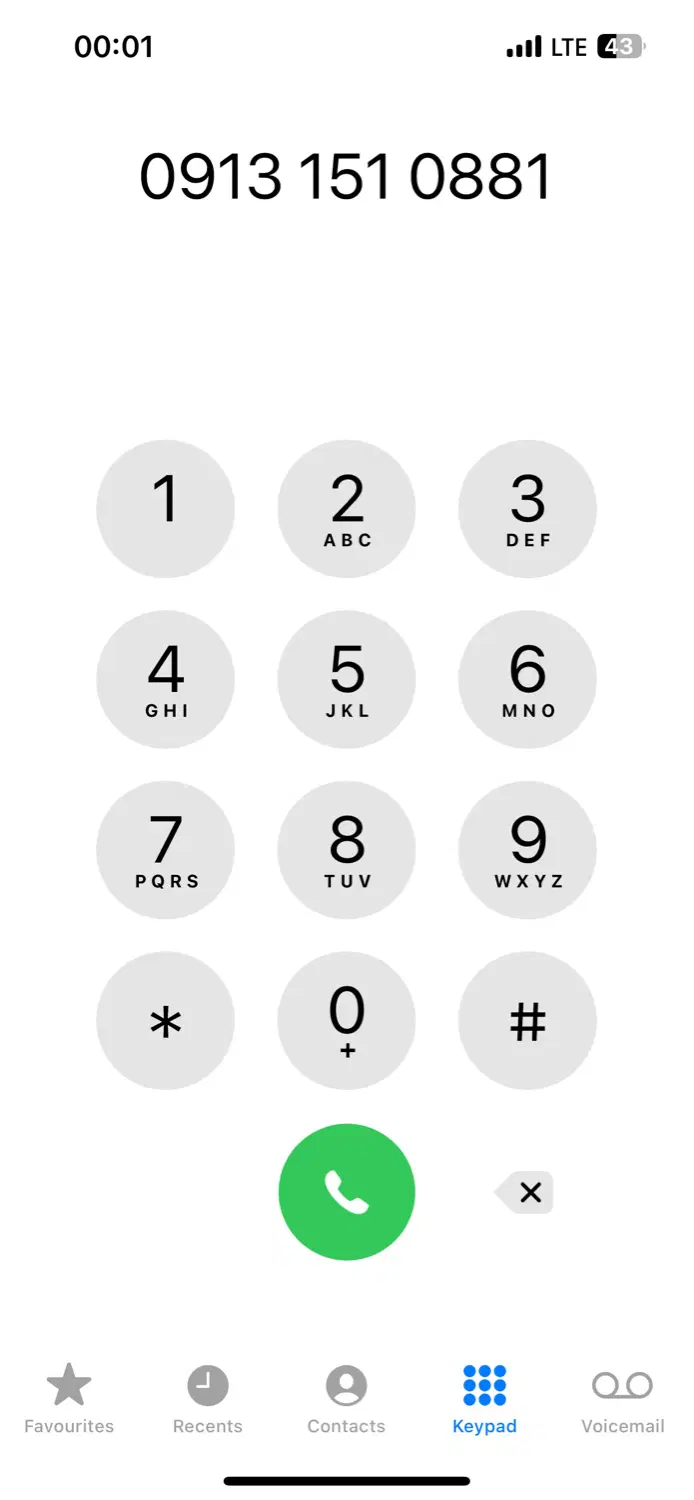Enter digit 0 on keypad

point(346,1021)
